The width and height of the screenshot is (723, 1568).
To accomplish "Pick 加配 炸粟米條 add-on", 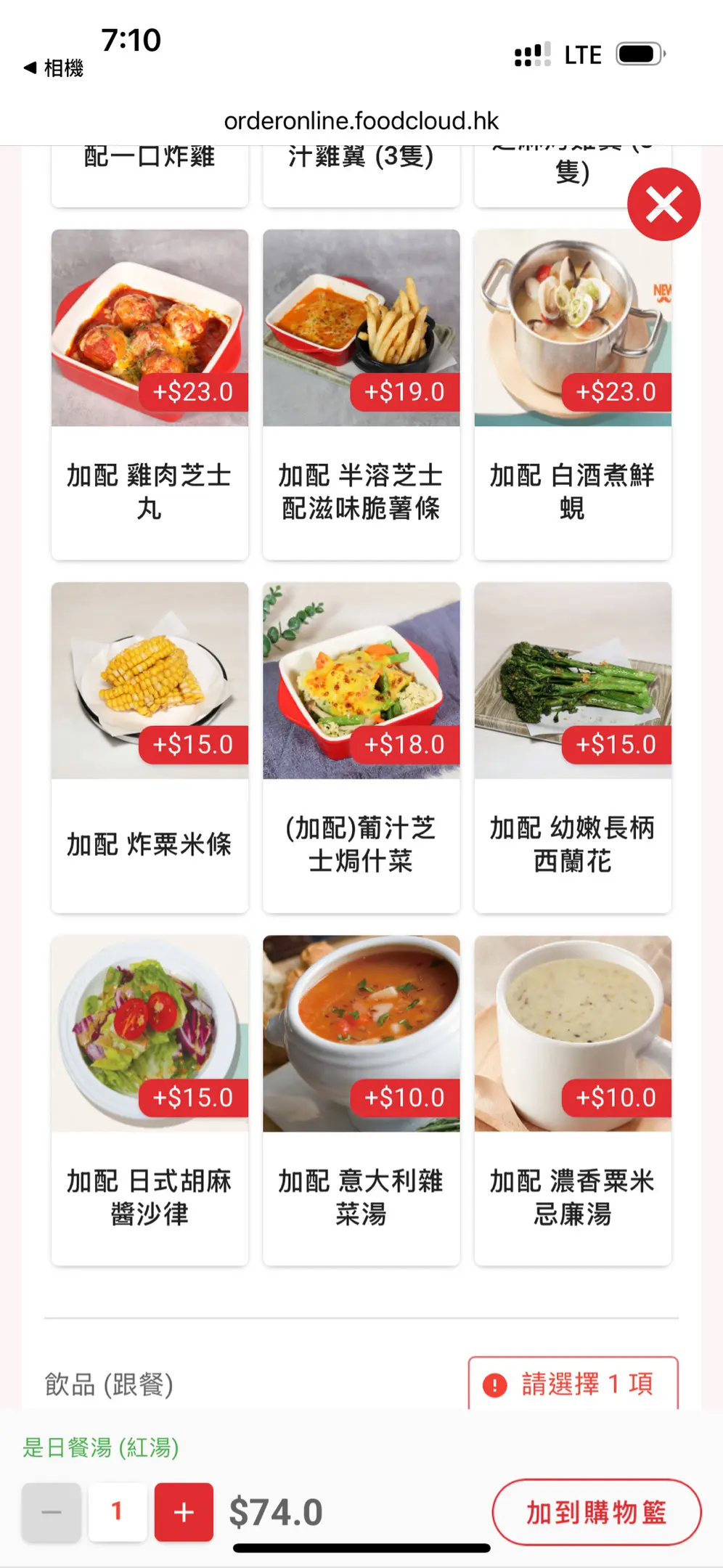I will coord(150,747).
